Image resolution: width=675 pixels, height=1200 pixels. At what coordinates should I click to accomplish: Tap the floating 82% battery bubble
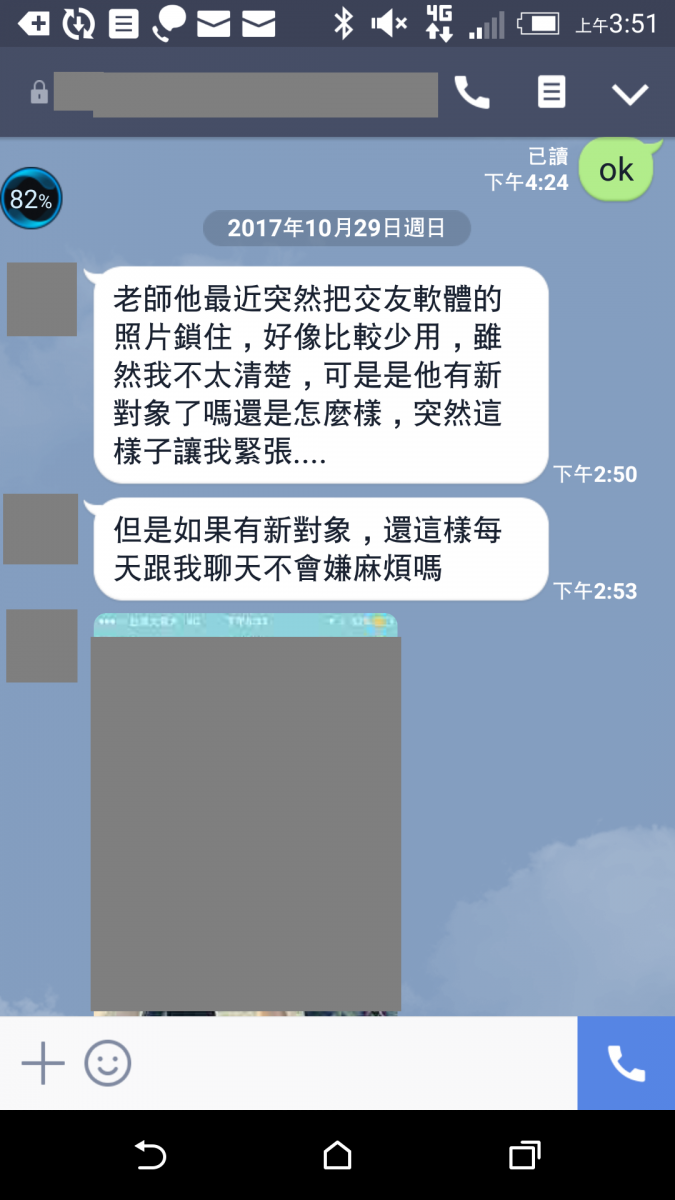[31, 199]
